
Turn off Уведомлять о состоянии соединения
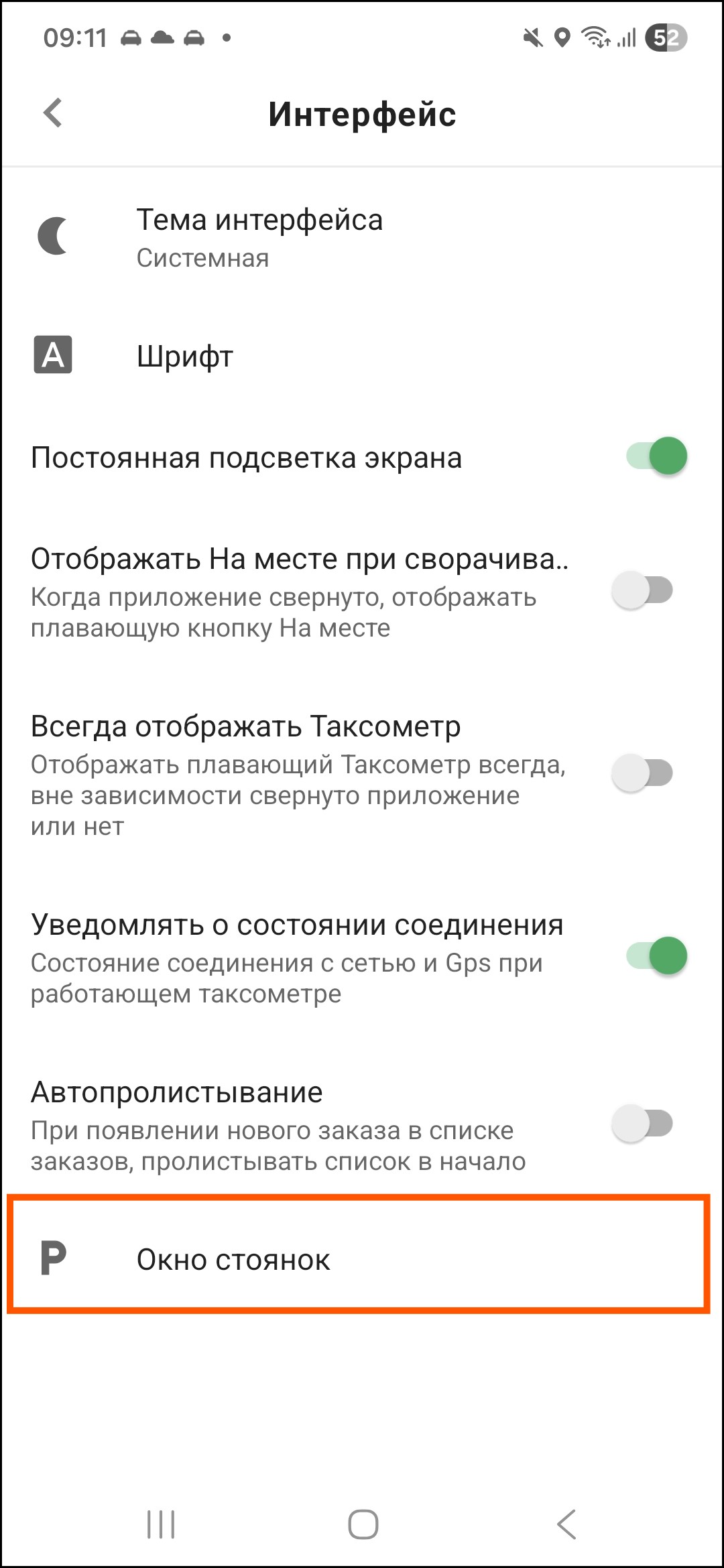656,956
